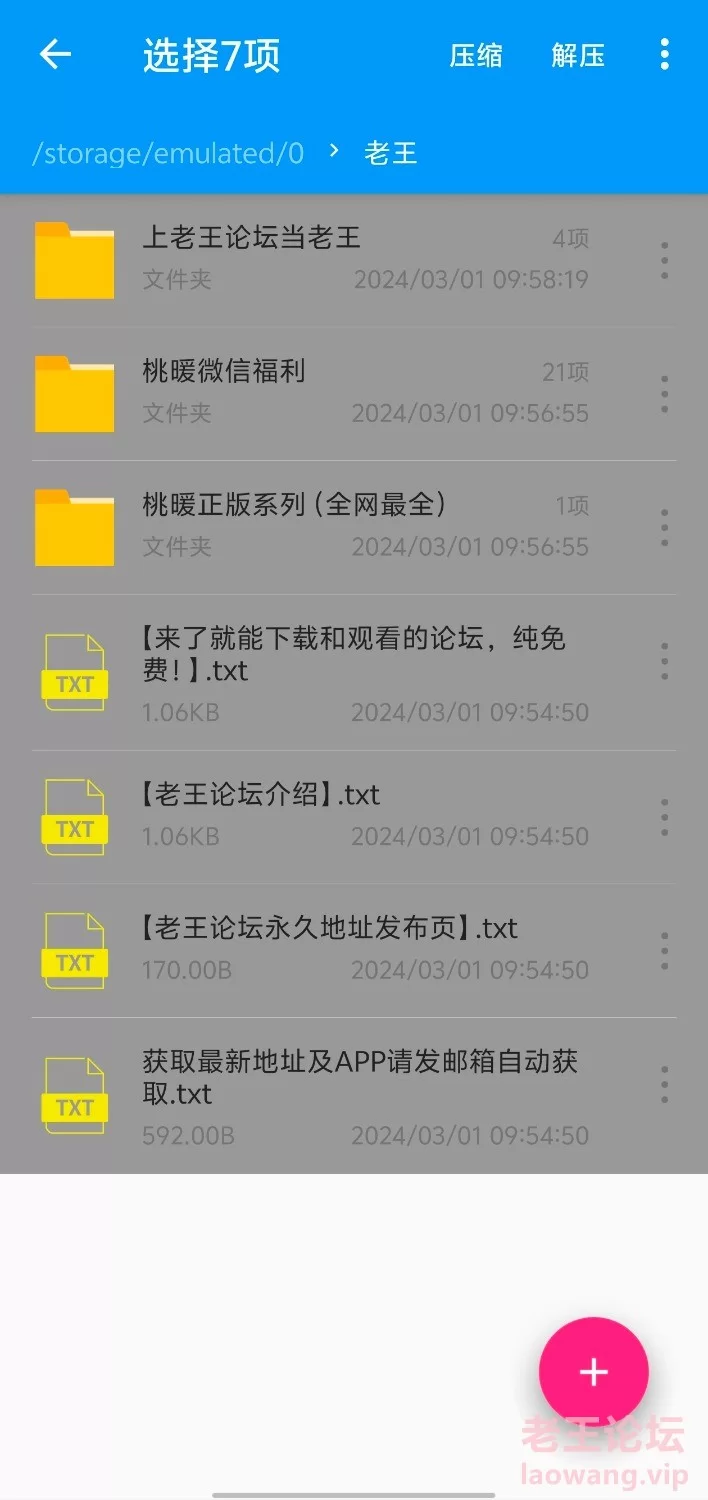Tap the pink plus floating button
This screenshot has width=708, height=1500.
click(x=594, y=1372)
